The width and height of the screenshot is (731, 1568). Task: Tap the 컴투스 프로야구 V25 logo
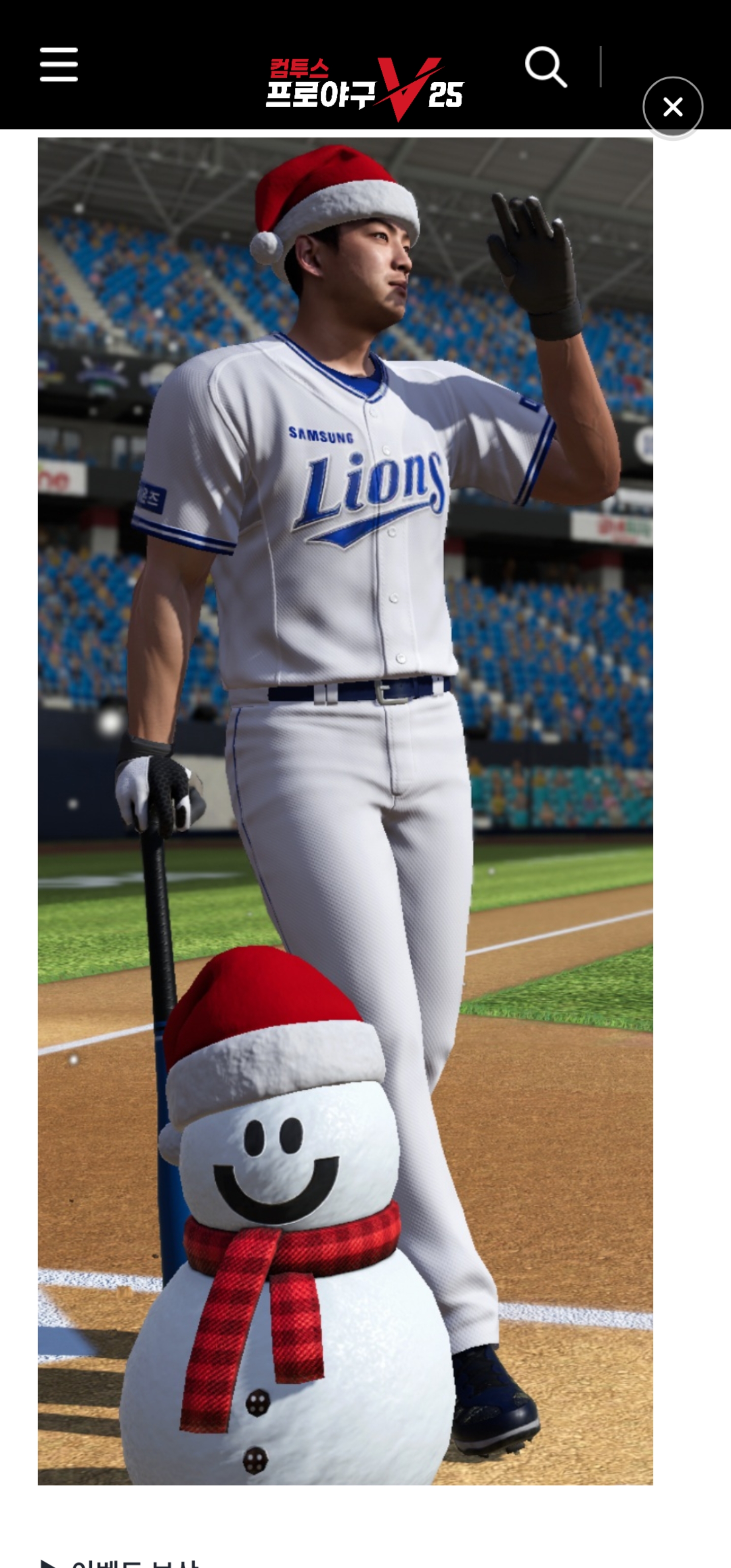(364, 89)
